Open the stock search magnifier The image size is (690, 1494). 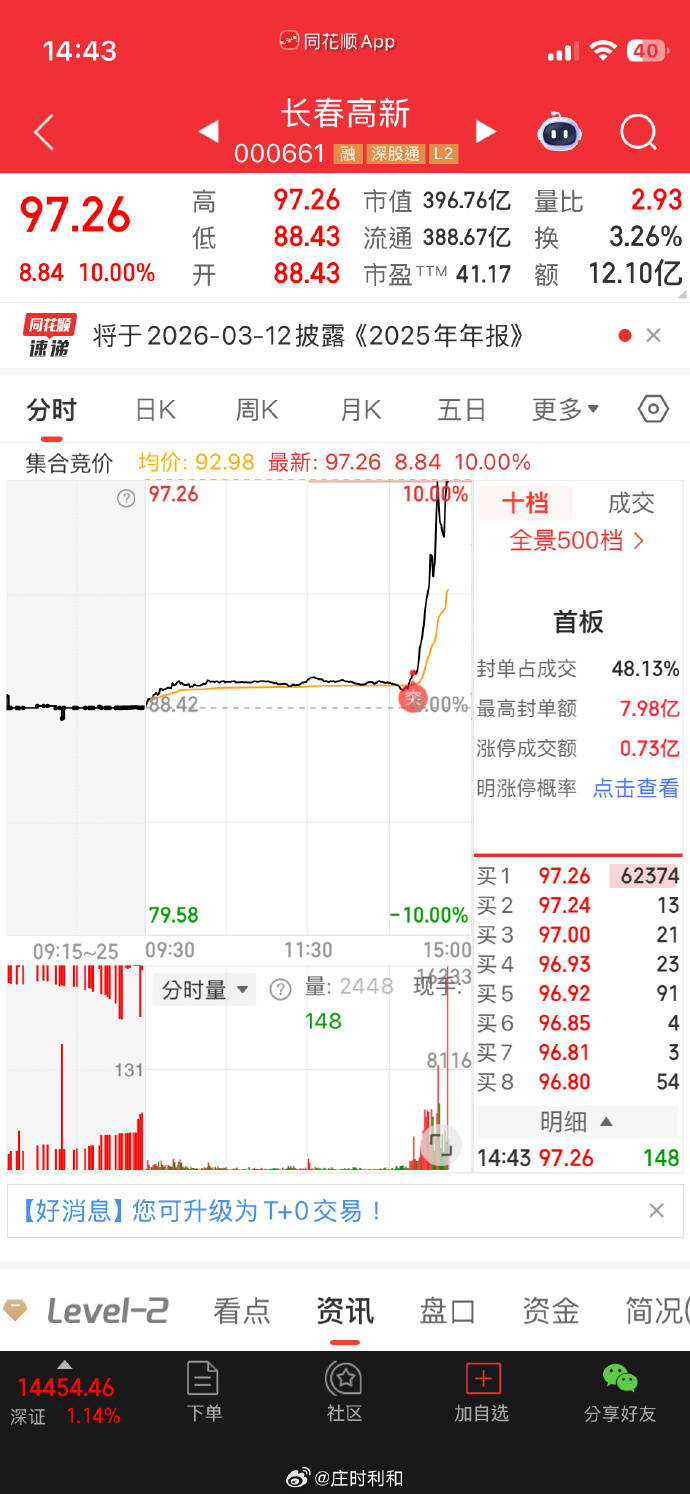click(638, 132)
